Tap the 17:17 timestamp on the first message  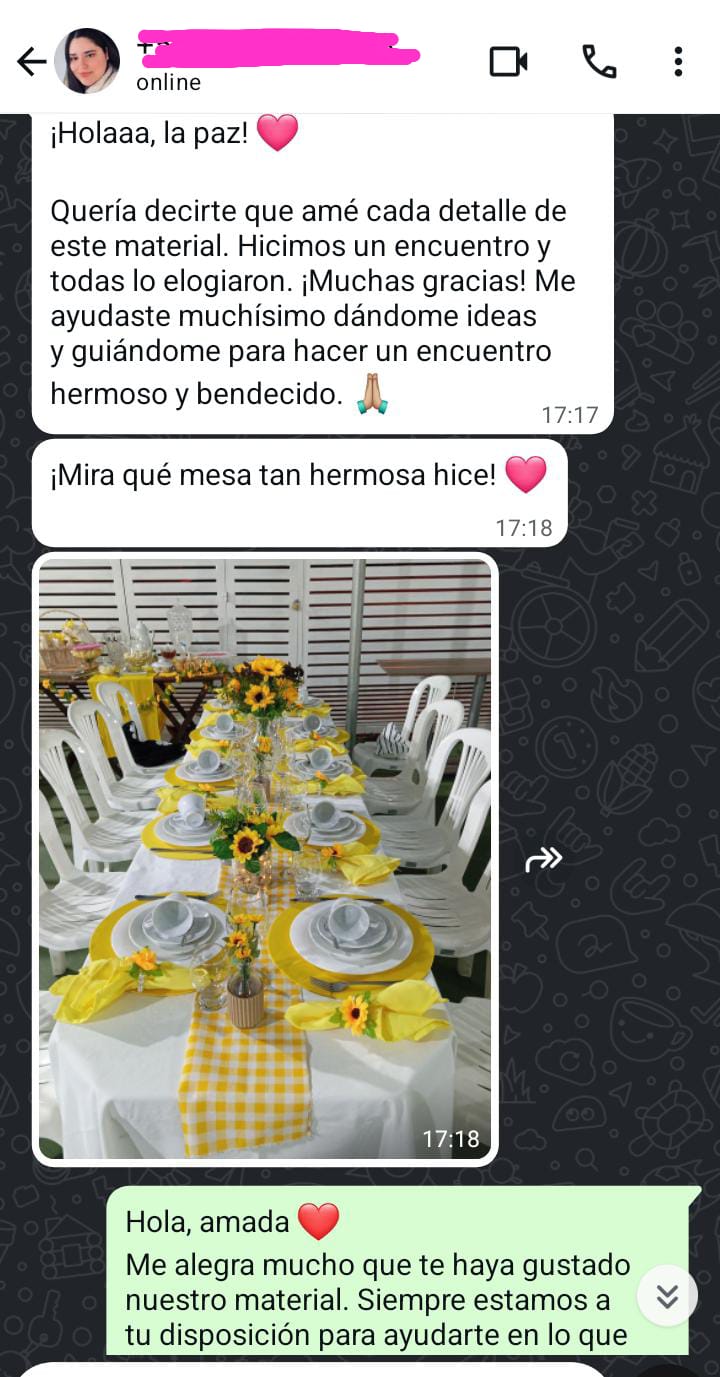click(572, 415)
